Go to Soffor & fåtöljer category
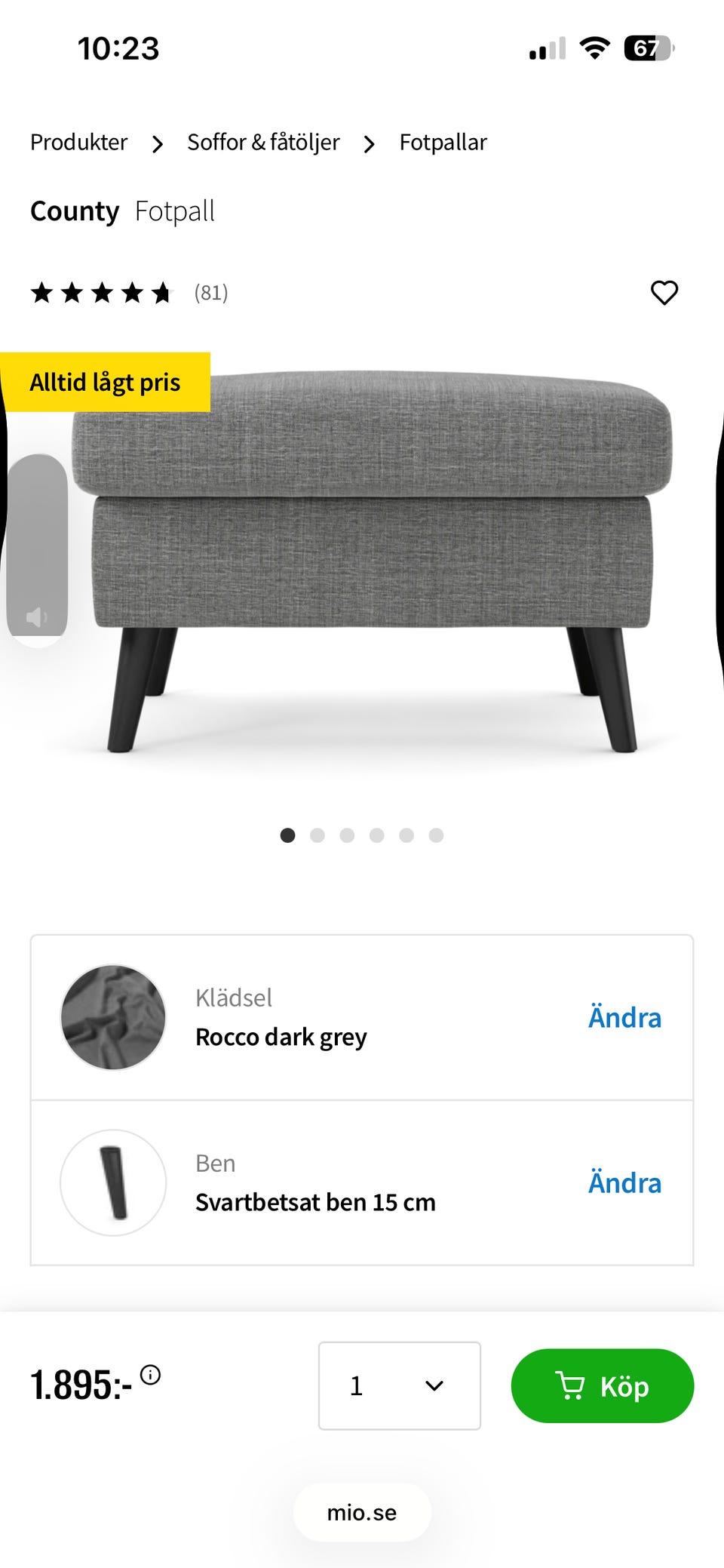This screenshot has height=1568, width=724. [263, 143]
